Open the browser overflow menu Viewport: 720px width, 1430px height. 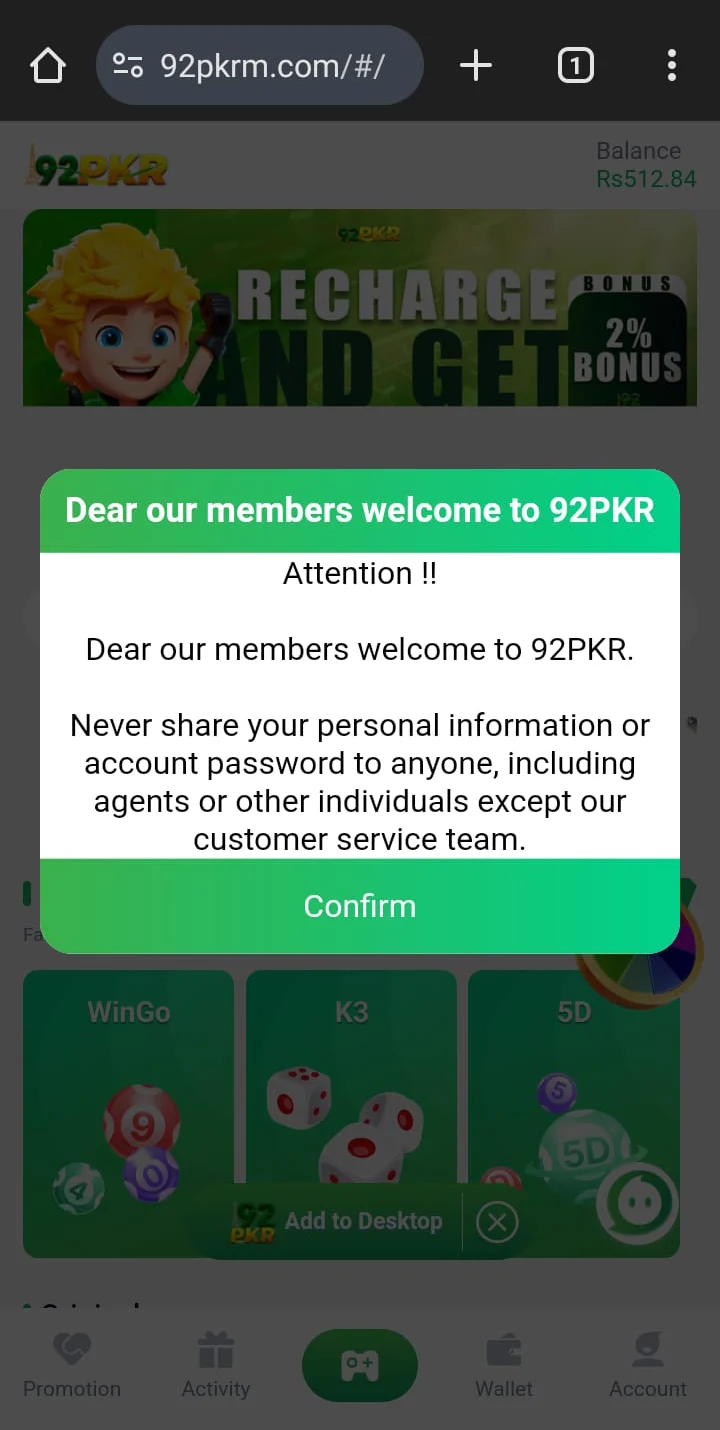click(x=672, y=66)
